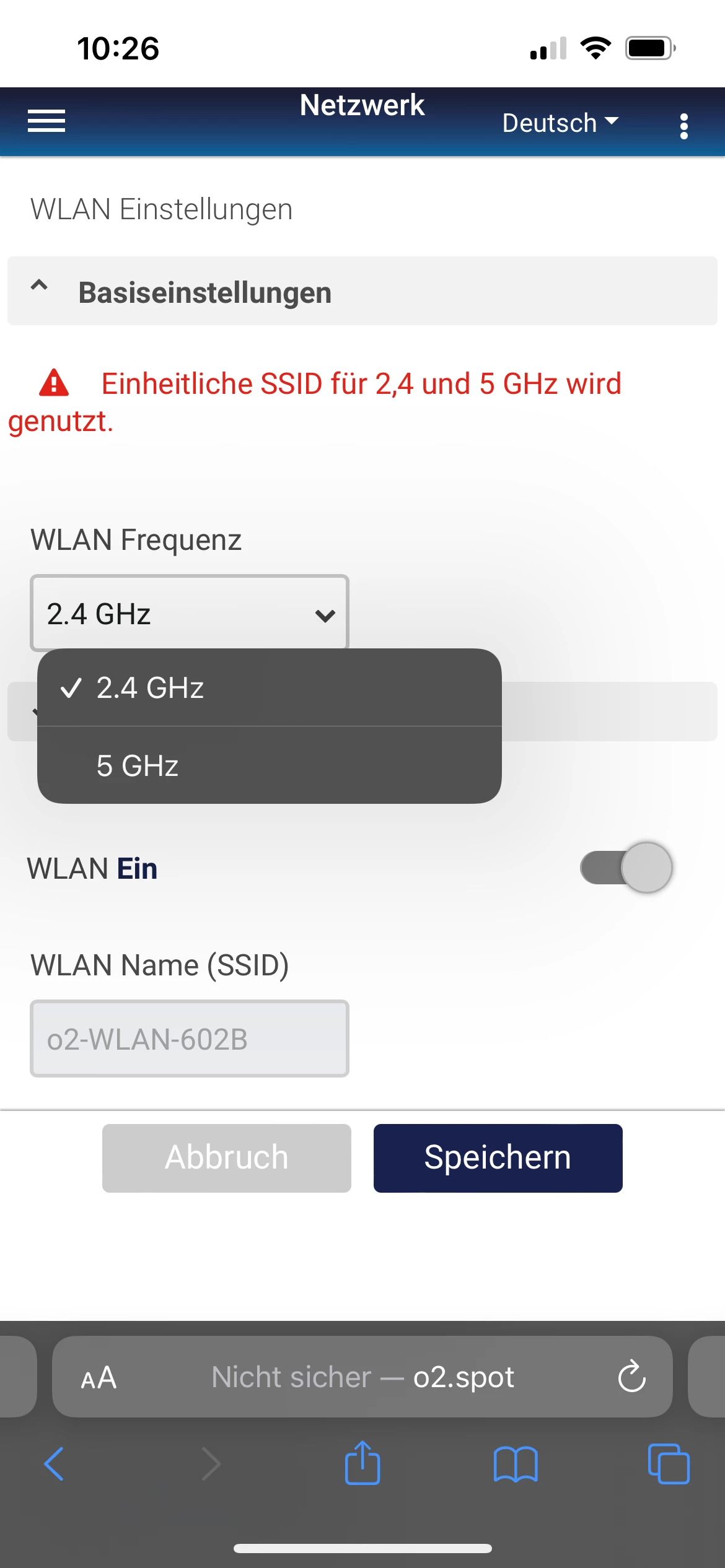Choose the 2.4 GHz option in list

point(270,687)
